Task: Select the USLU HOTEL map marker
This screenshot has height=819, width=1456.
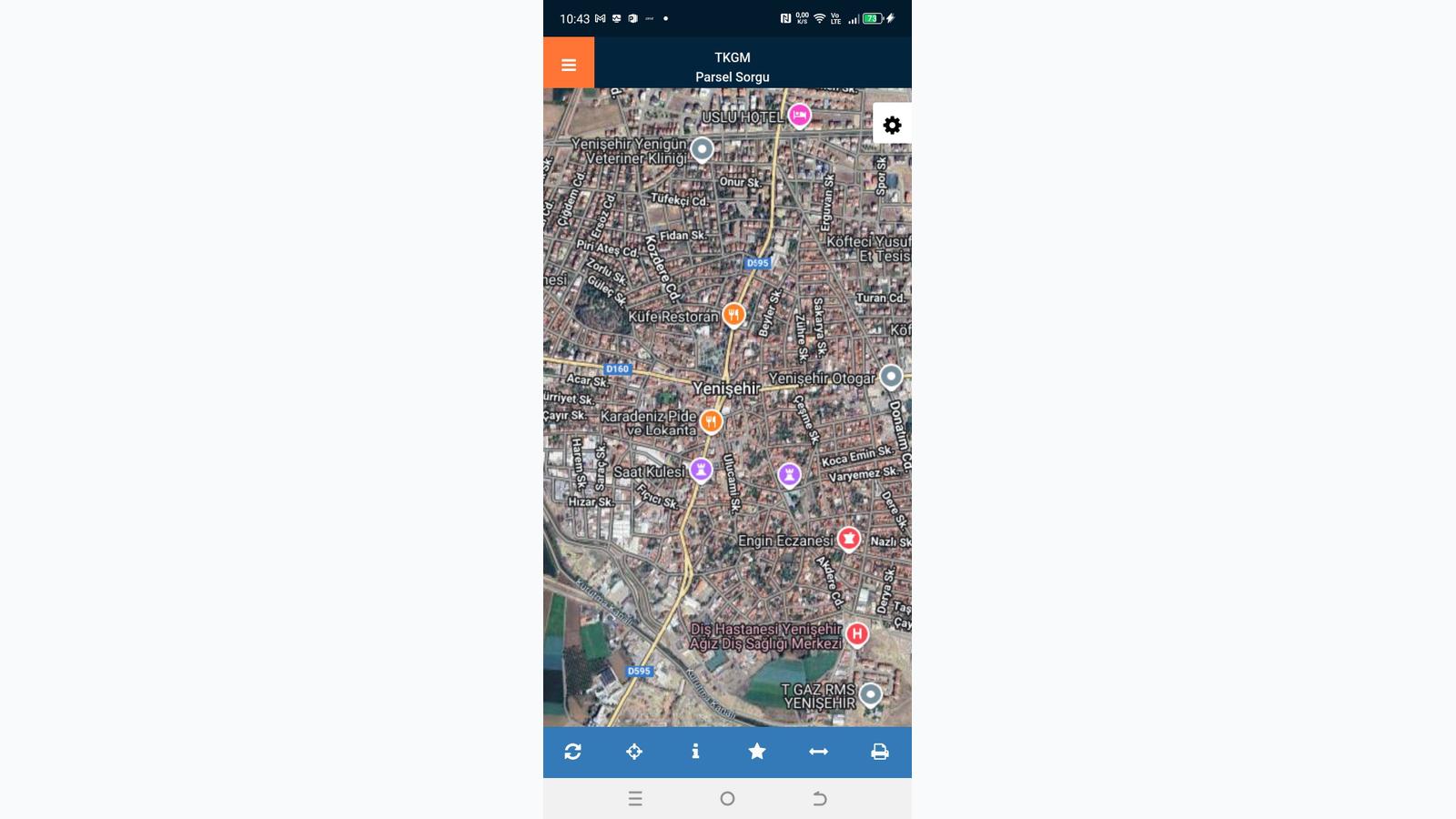Action: [x=799, y=116]
